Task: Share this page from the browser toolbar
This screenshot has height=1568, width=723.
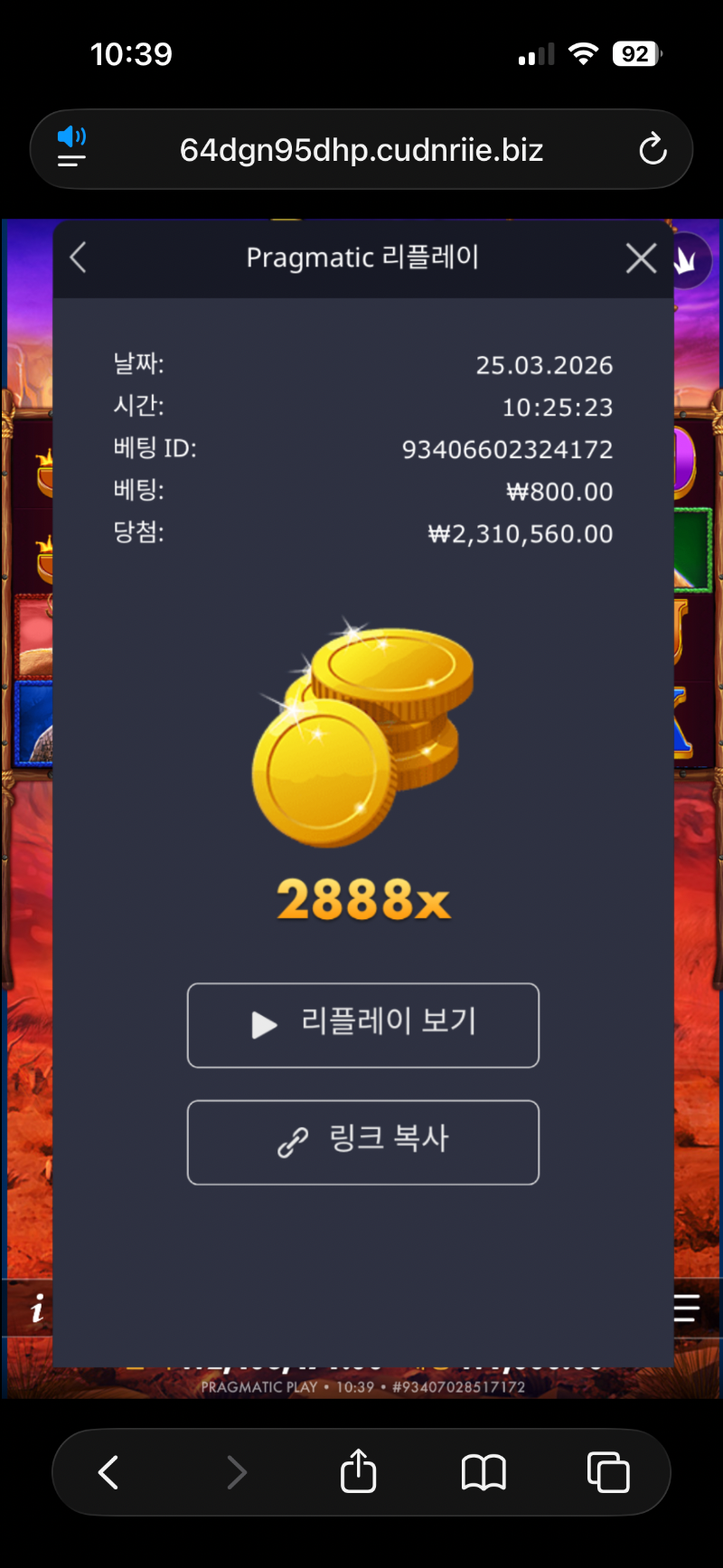Action: pyautogui.click(x=358, y=1471)
